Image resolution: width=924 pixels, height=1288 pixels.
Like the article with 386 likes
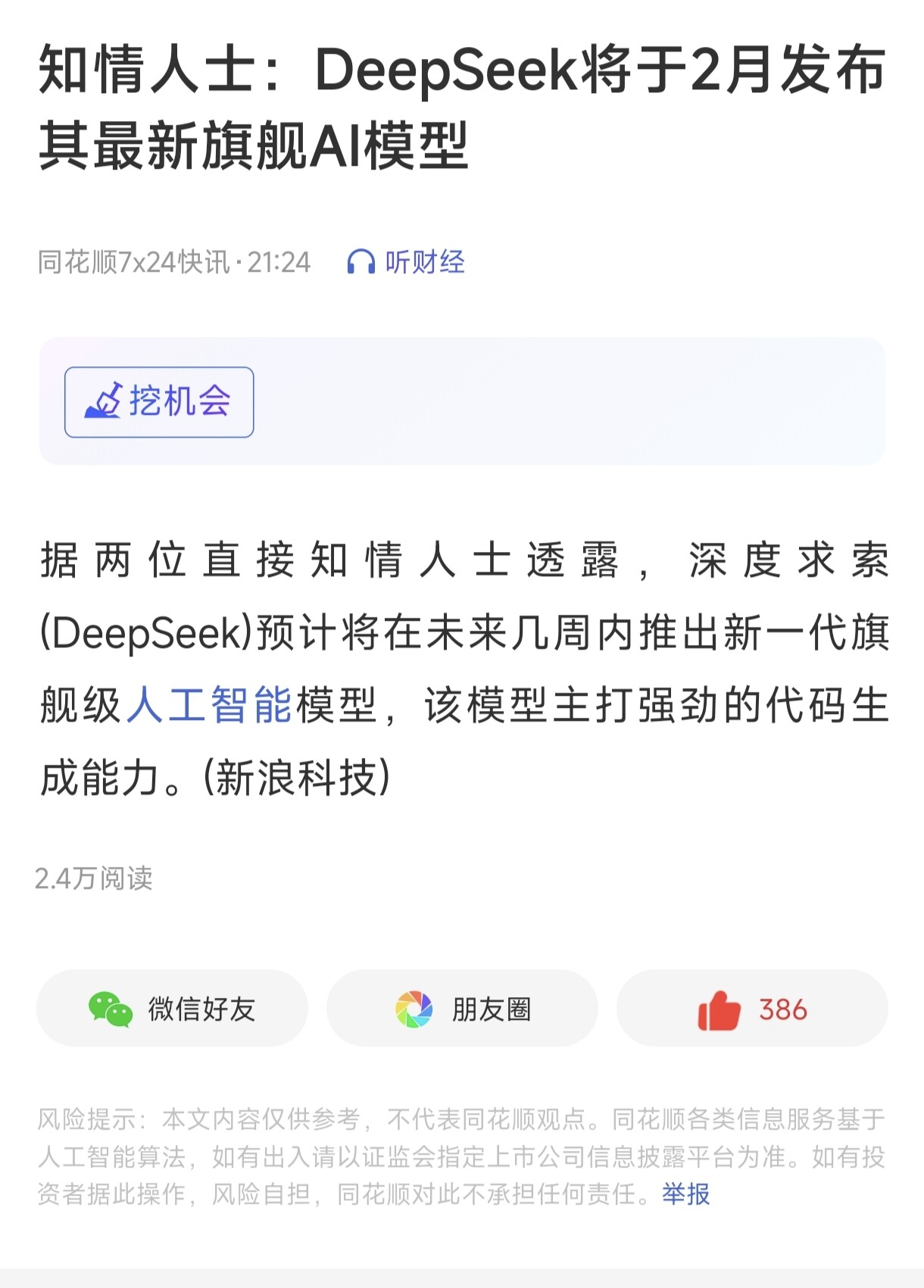pyautogui.click(x=752, y=1009)
